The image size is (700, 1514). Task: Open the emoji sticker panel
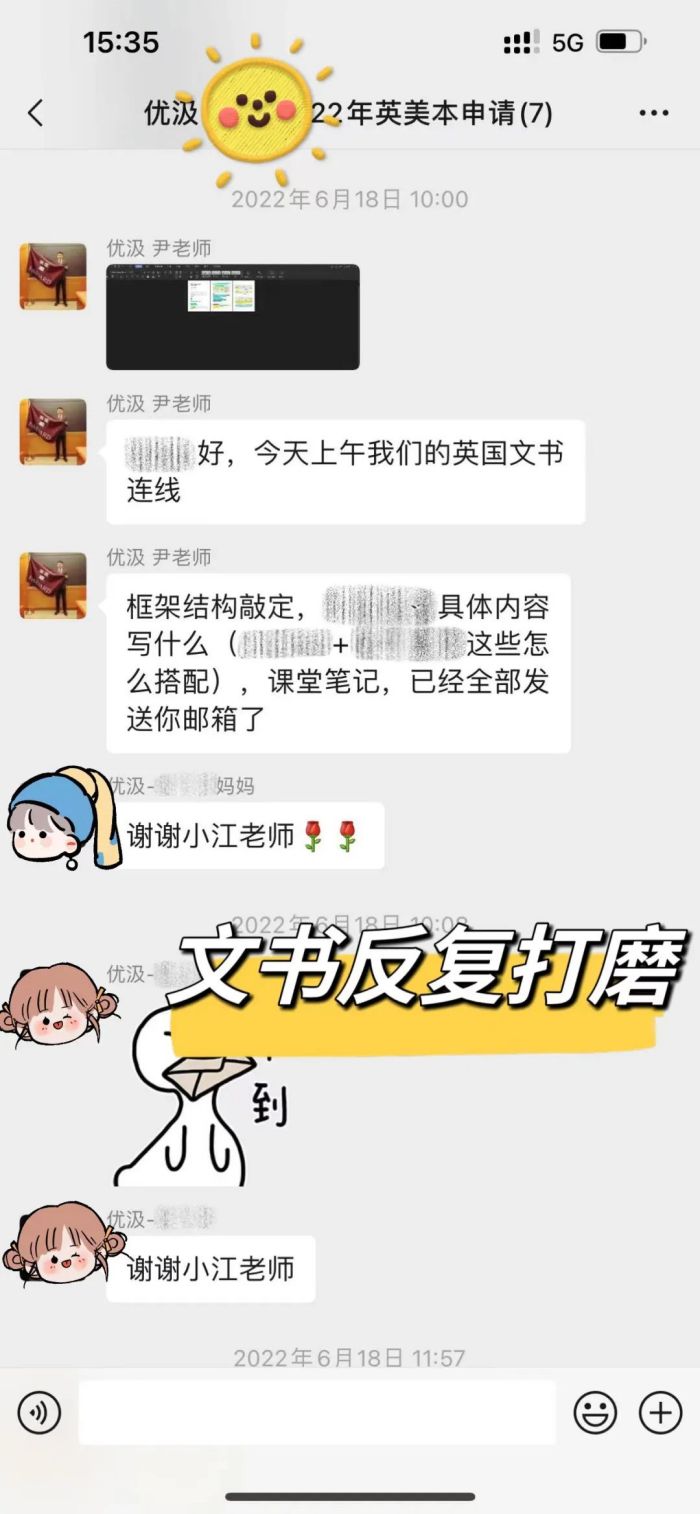(x=594, y=1413)
